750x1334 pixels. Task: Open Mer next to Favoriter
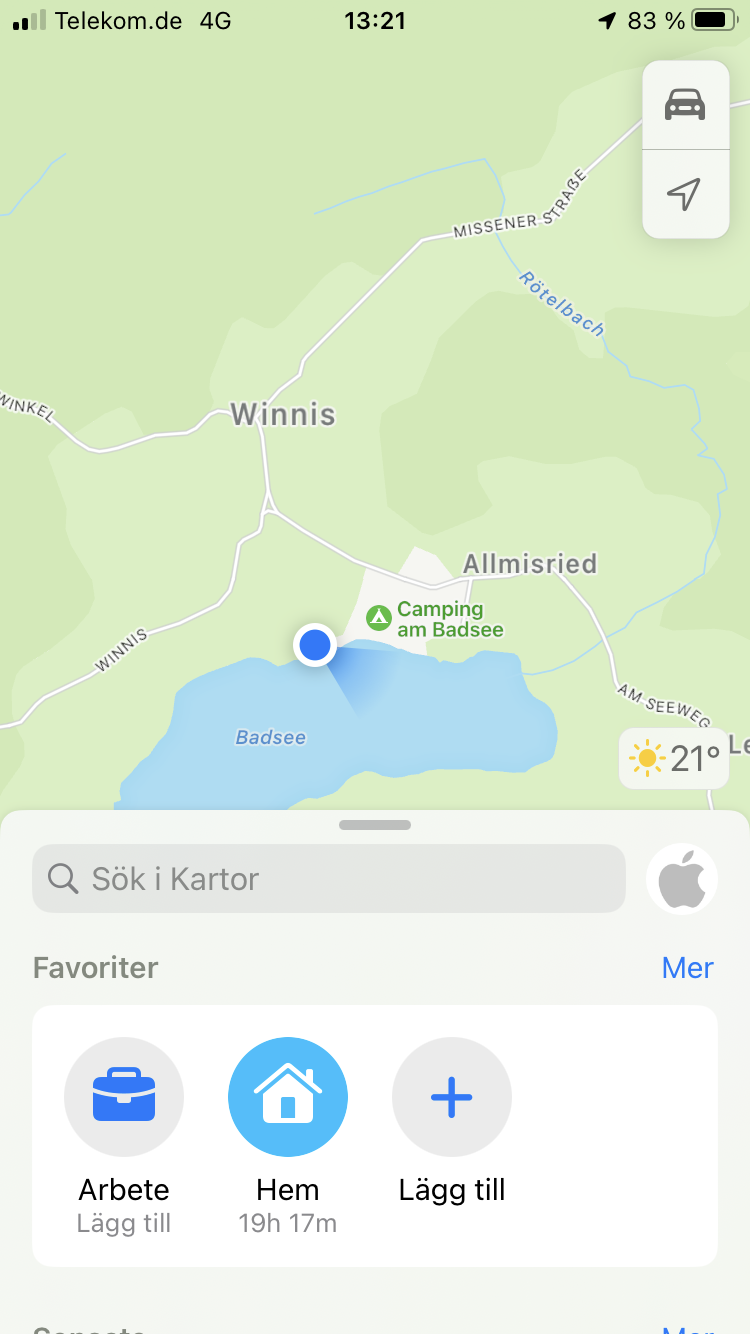pos(687,968)
